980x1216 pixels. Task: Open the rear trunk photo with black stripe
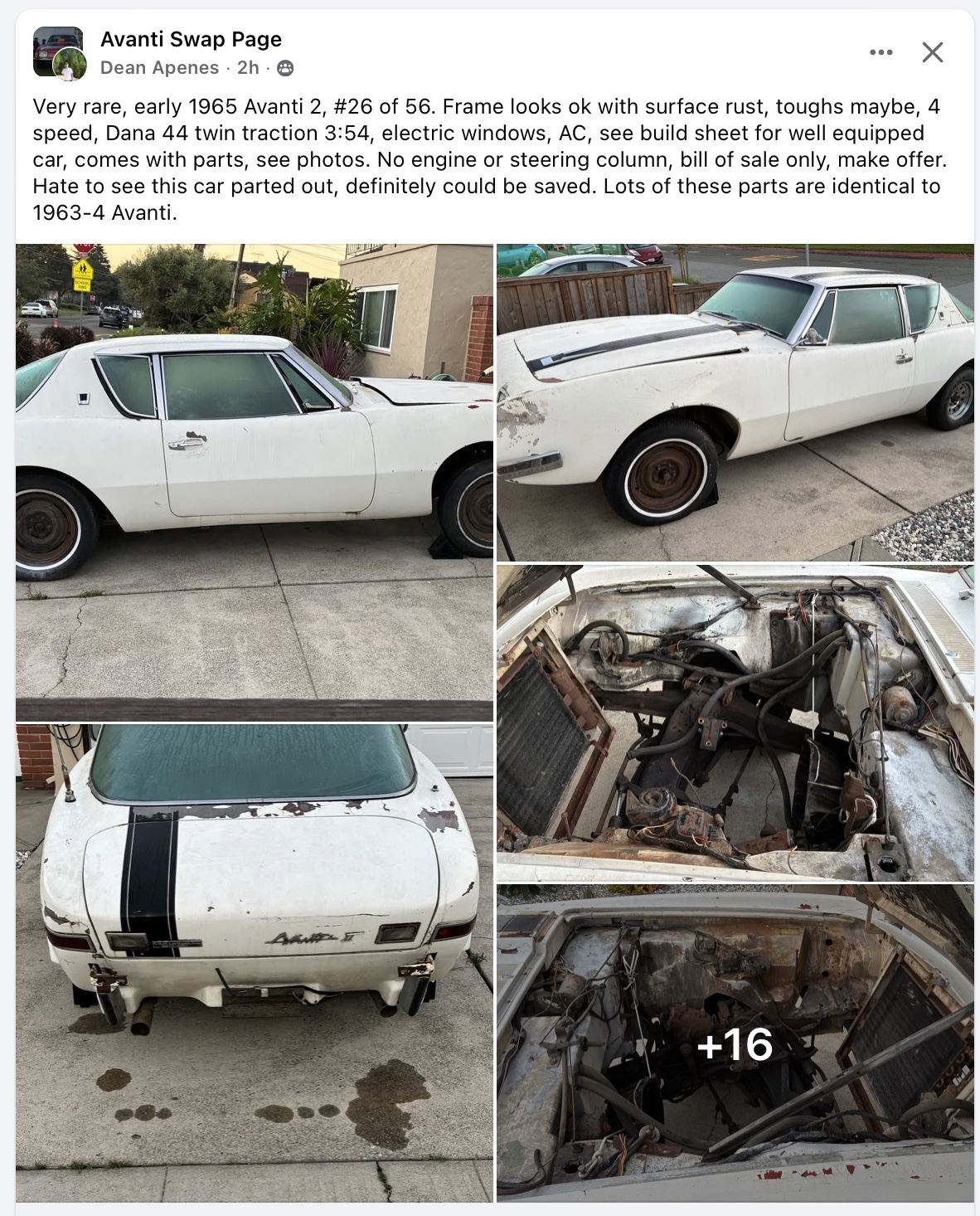254,962
